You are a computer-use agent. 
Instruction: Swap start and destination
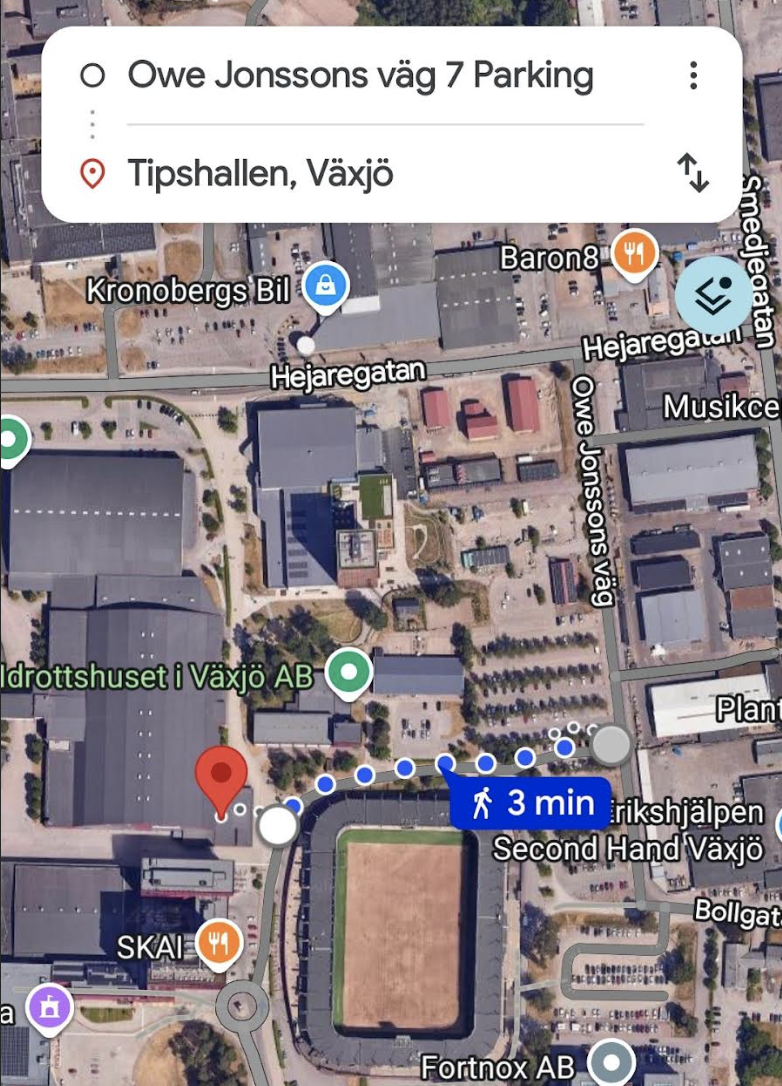(693, 173)
